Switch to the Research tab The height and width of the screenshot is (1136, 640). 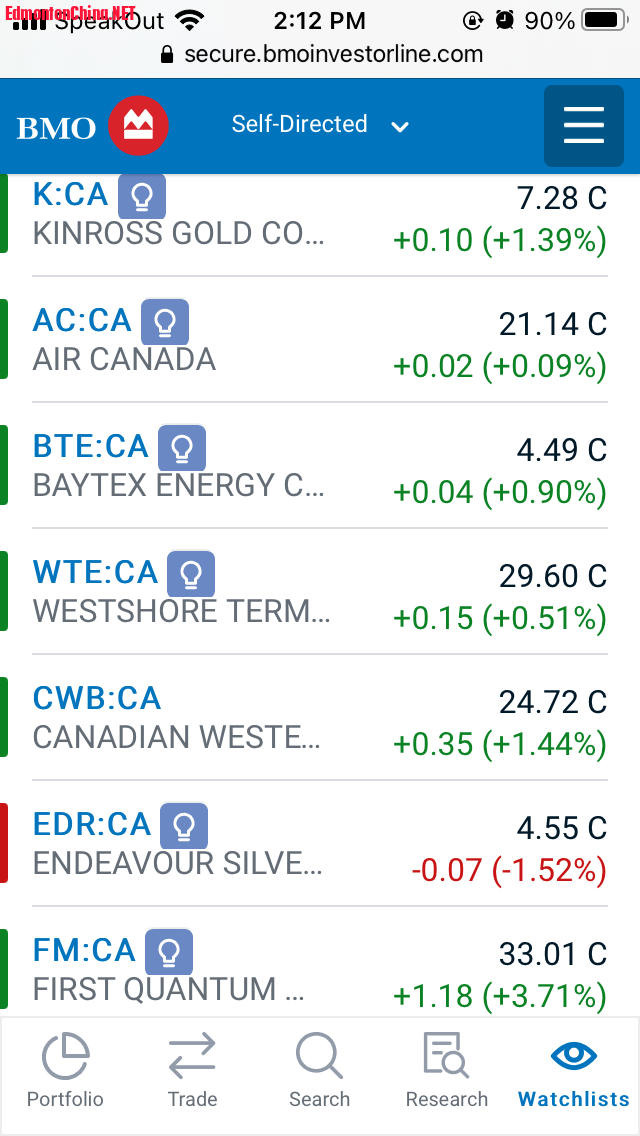(x=446, y=1071)
